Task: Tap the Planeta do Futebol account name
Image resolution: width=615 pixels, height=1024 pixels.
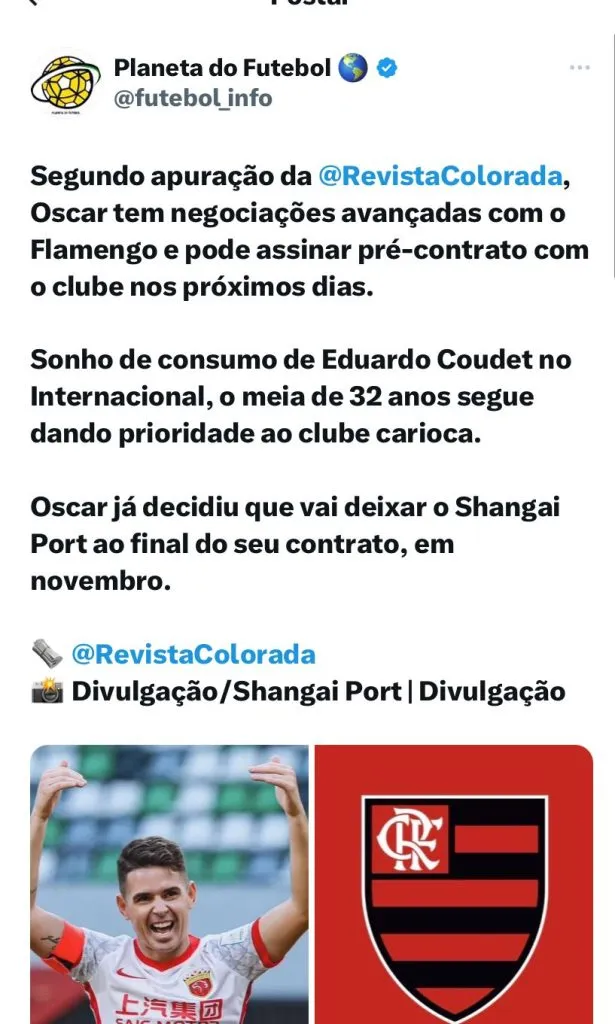Action: (221, 68)
